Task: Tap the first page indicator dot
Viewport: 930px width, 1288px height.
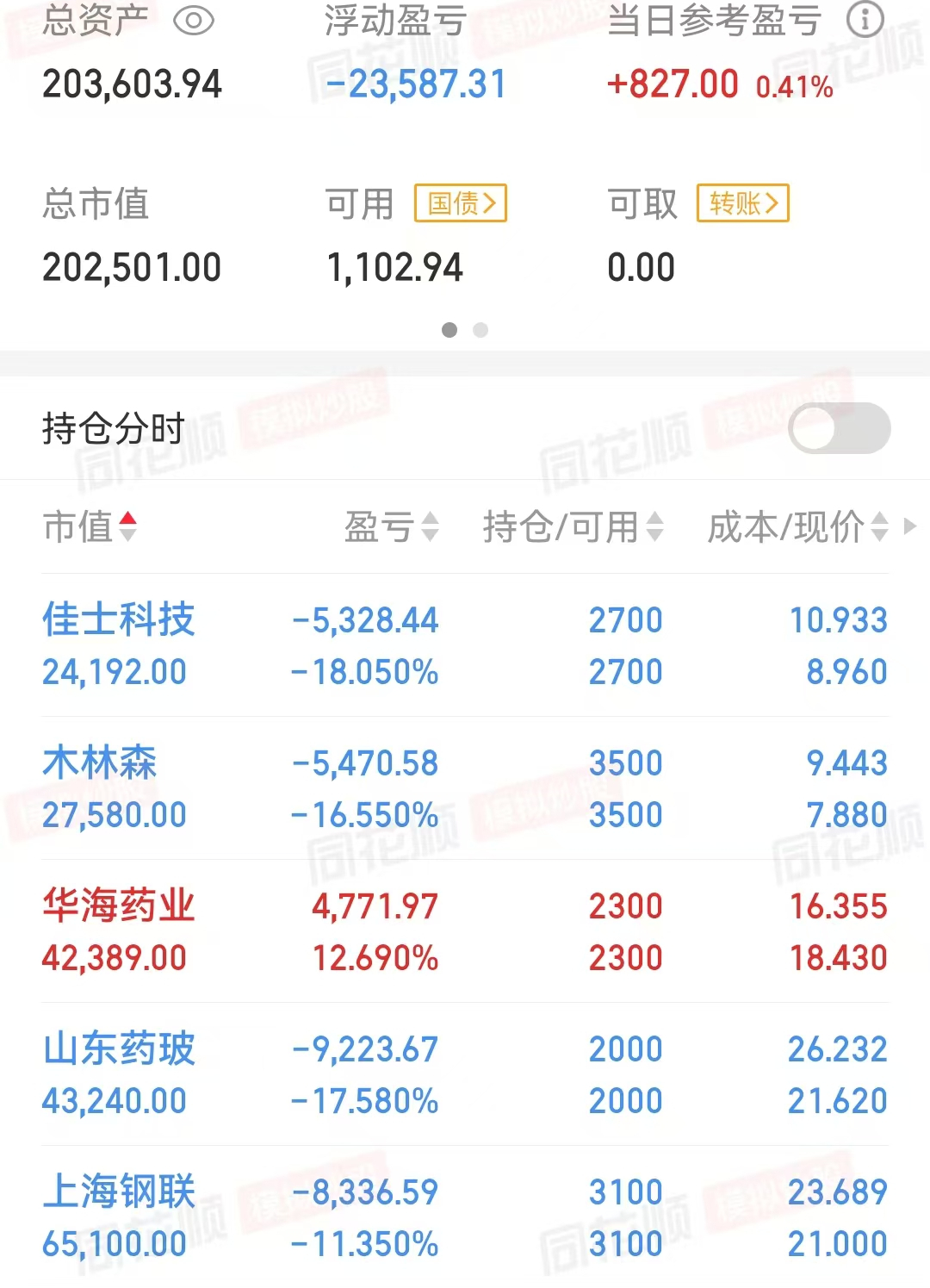Action: click(x=449, y=330)
